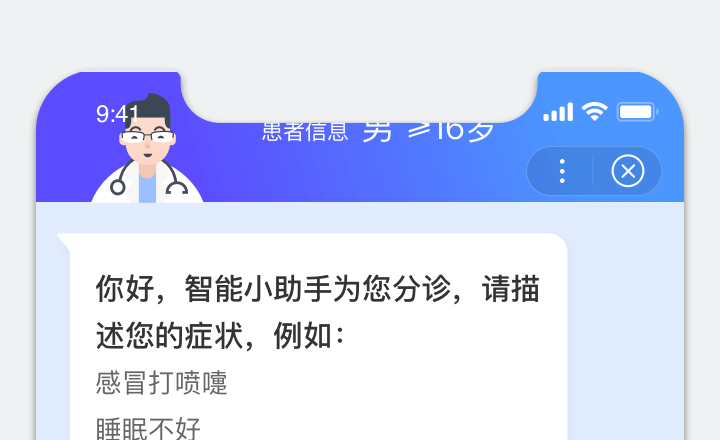The height and width of the screenshot is (440, 720).
Task: Close the mini program with the X button
Action: click(x=627, y=172)
